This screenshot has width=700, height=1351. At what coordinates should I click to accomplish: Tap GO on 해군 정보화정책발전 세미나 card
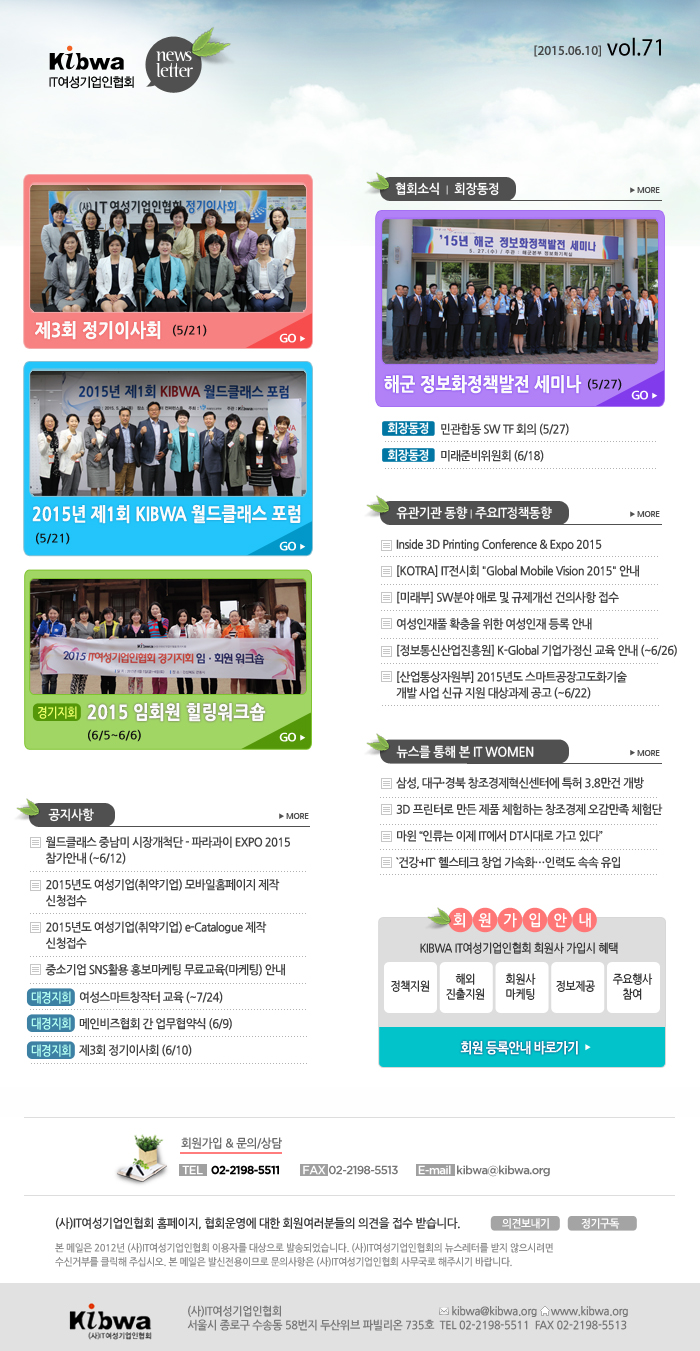tap(644, 395)
